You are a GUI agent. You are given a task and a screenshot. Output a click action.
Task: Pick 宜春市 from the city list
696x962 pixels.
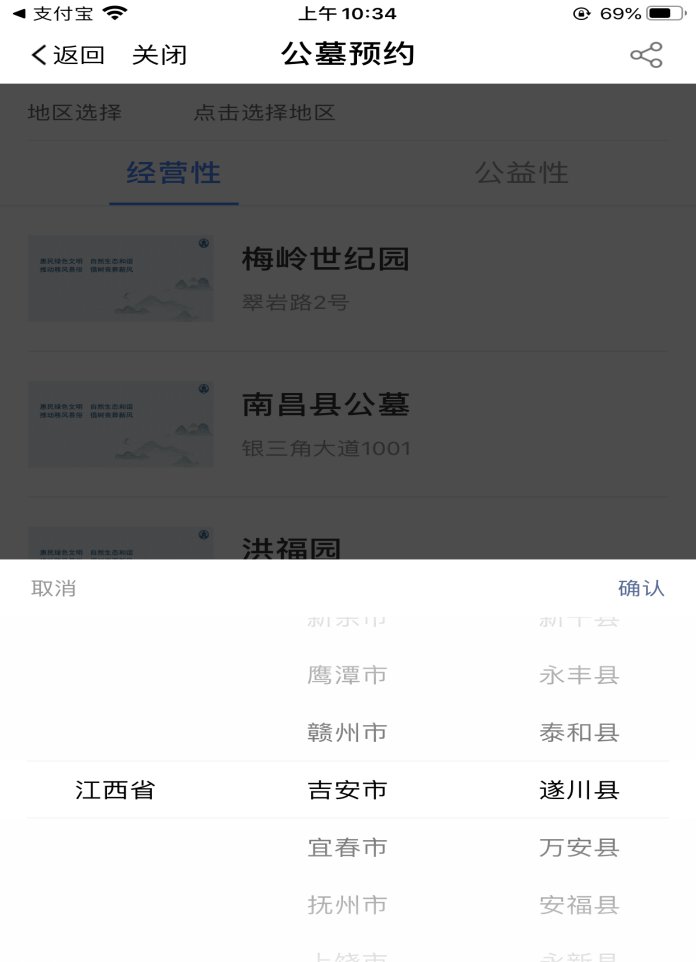point(347,848)
